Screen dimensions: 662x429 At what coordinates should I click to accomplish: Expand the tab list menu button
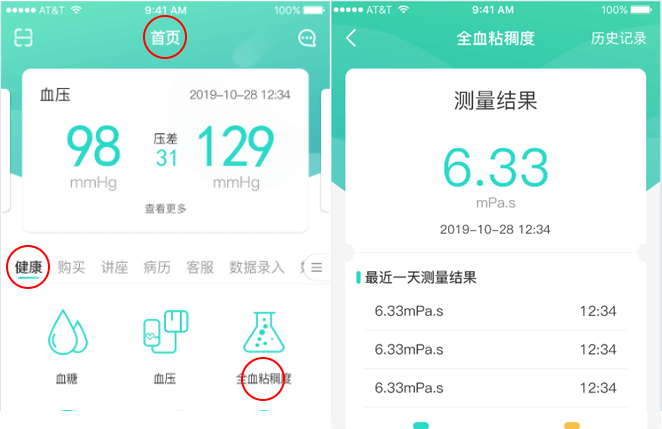pyautogui.click(x=316, y=267)
